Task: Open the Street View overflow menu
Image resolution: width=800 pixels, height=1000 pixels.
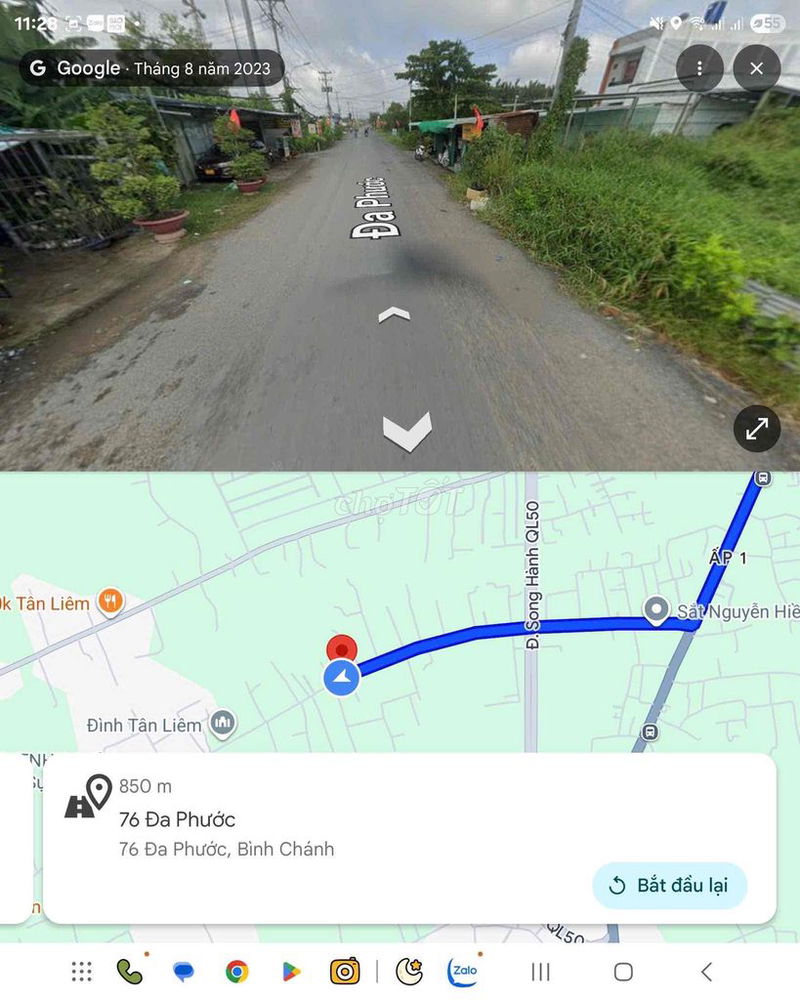Action: 700,68
